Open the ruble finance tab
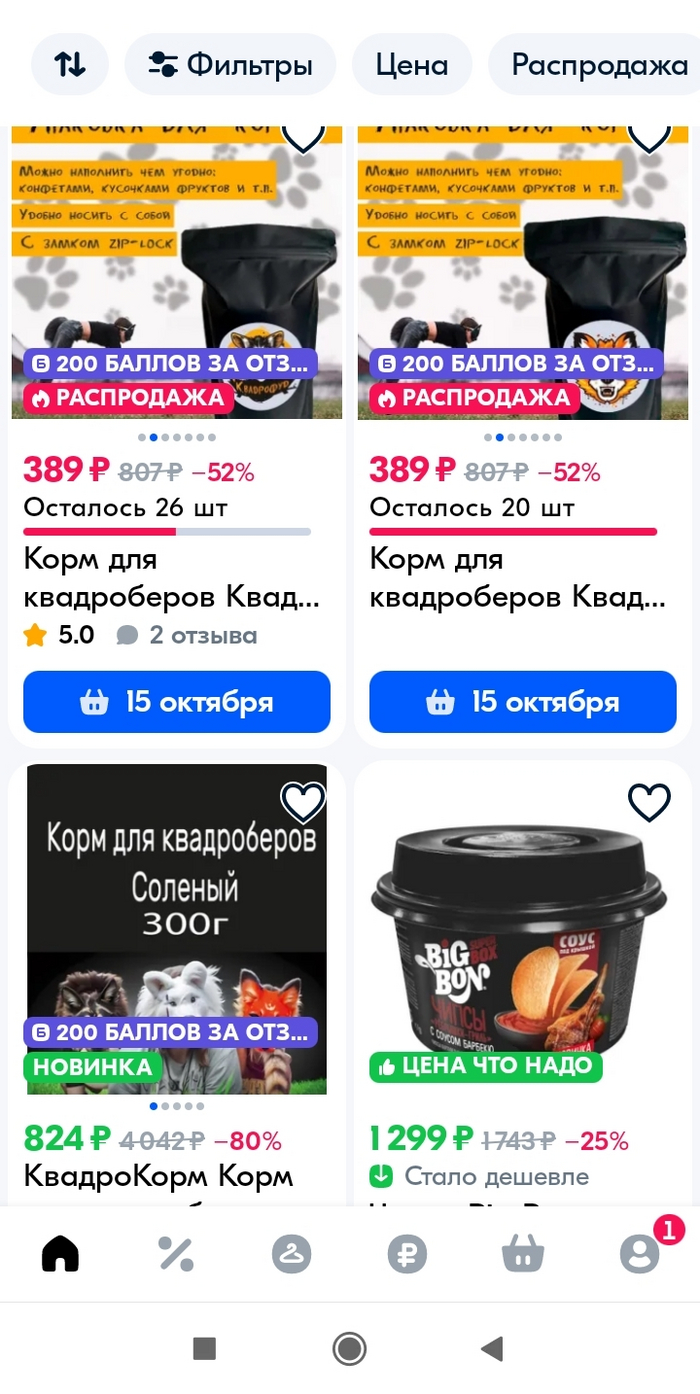The width and height of the screenshot is (700, 1394). (x=407, y=1253)
